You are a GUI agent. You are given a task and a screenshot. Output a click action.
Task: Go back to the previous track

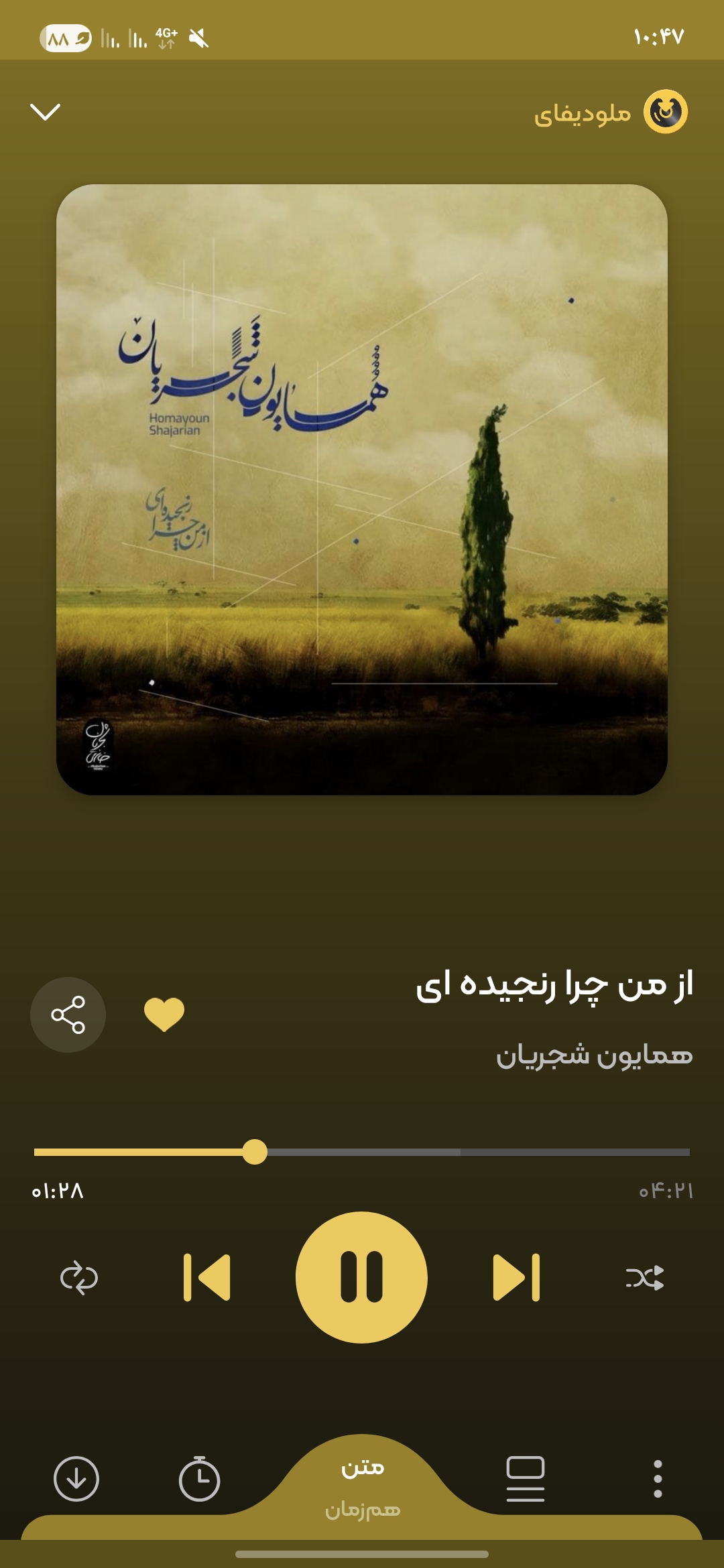coord(207,1277)
